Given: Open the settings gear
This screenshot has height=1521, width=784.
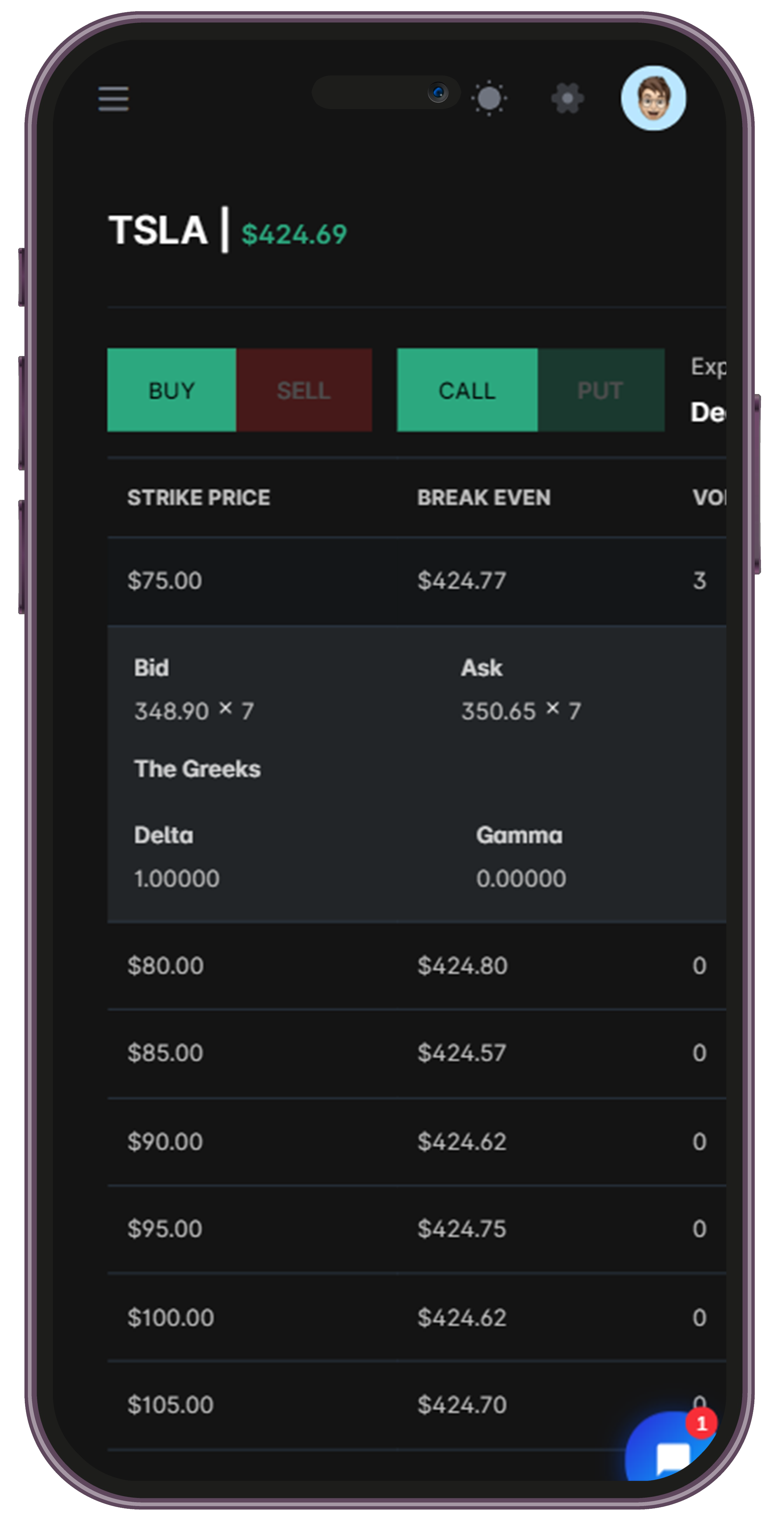Looking at the screenshot, I should tap(567, 99).
